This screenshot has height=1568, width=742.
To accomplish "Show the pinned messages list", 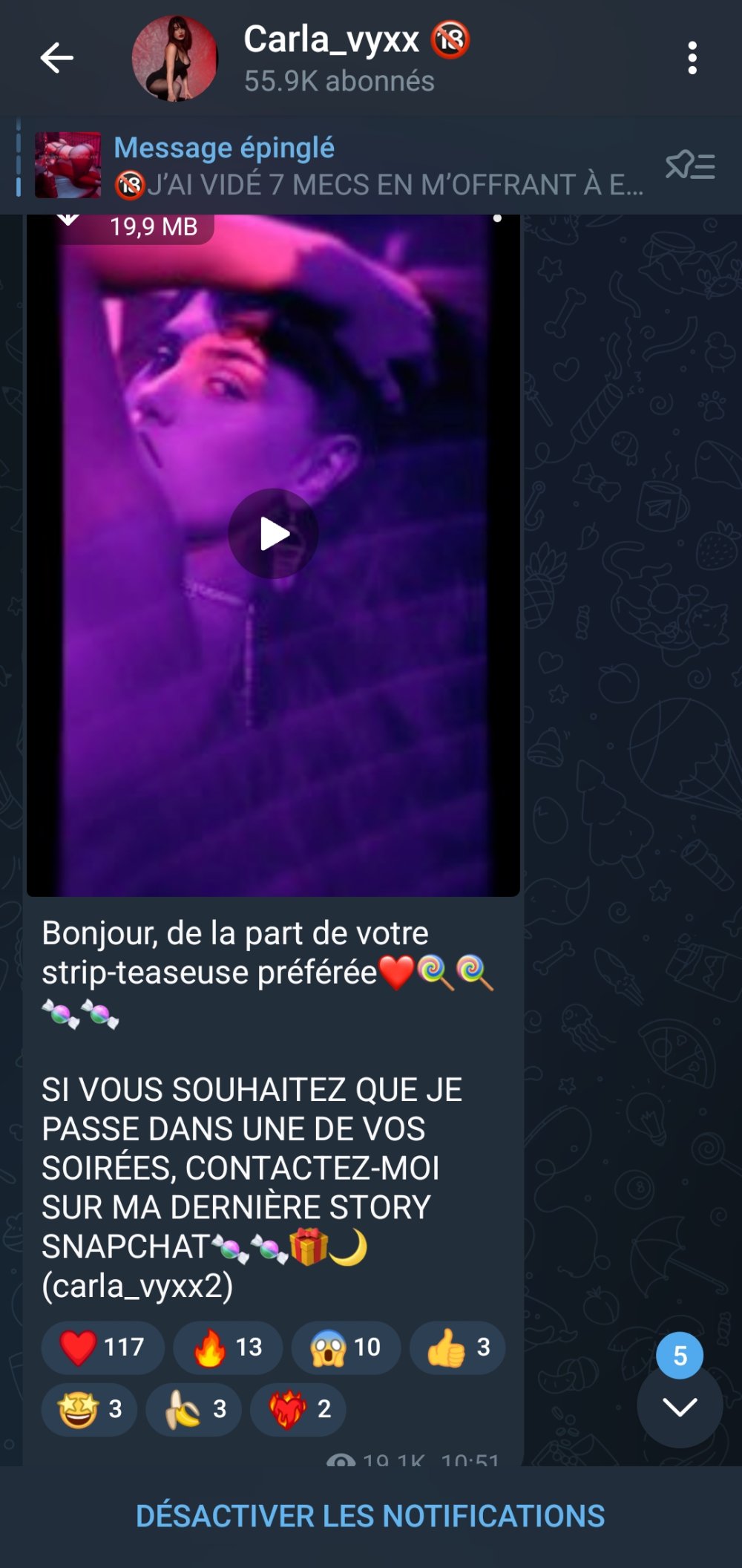I will (690, 166).
